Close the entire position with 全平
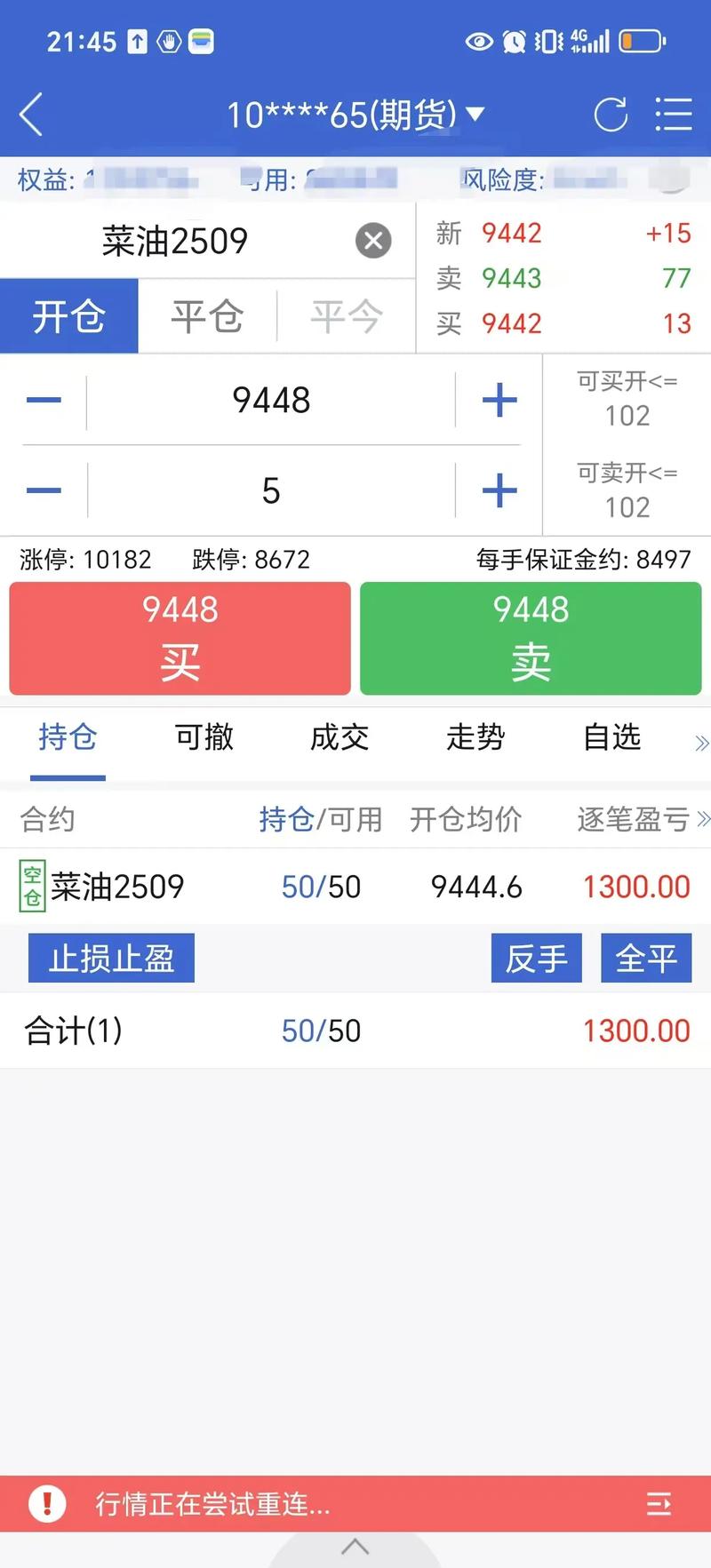Image resolution: width=711 pixels, height=1568 pixels. 646,958
